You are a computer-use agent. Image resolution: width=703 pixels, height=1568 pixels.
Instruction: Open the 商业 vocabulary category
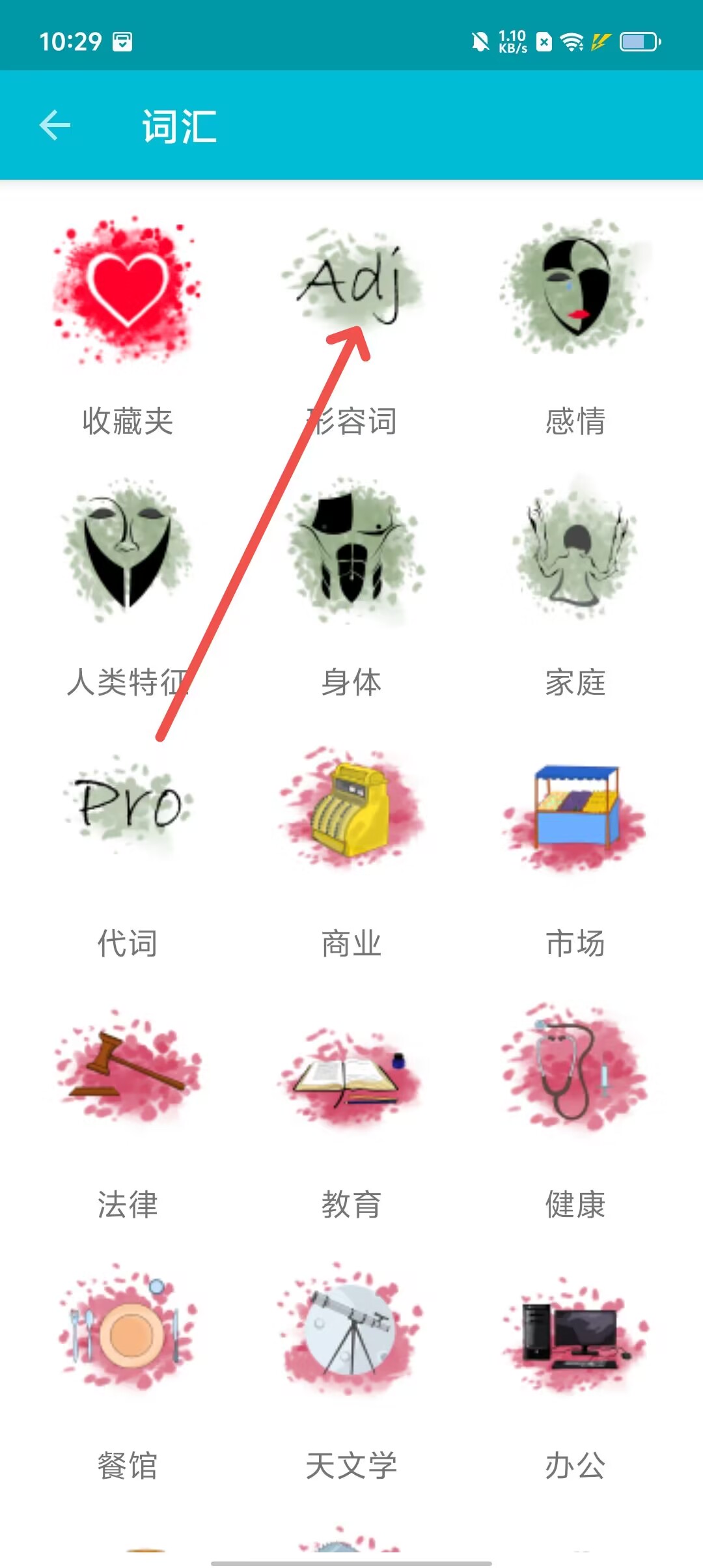351,814
